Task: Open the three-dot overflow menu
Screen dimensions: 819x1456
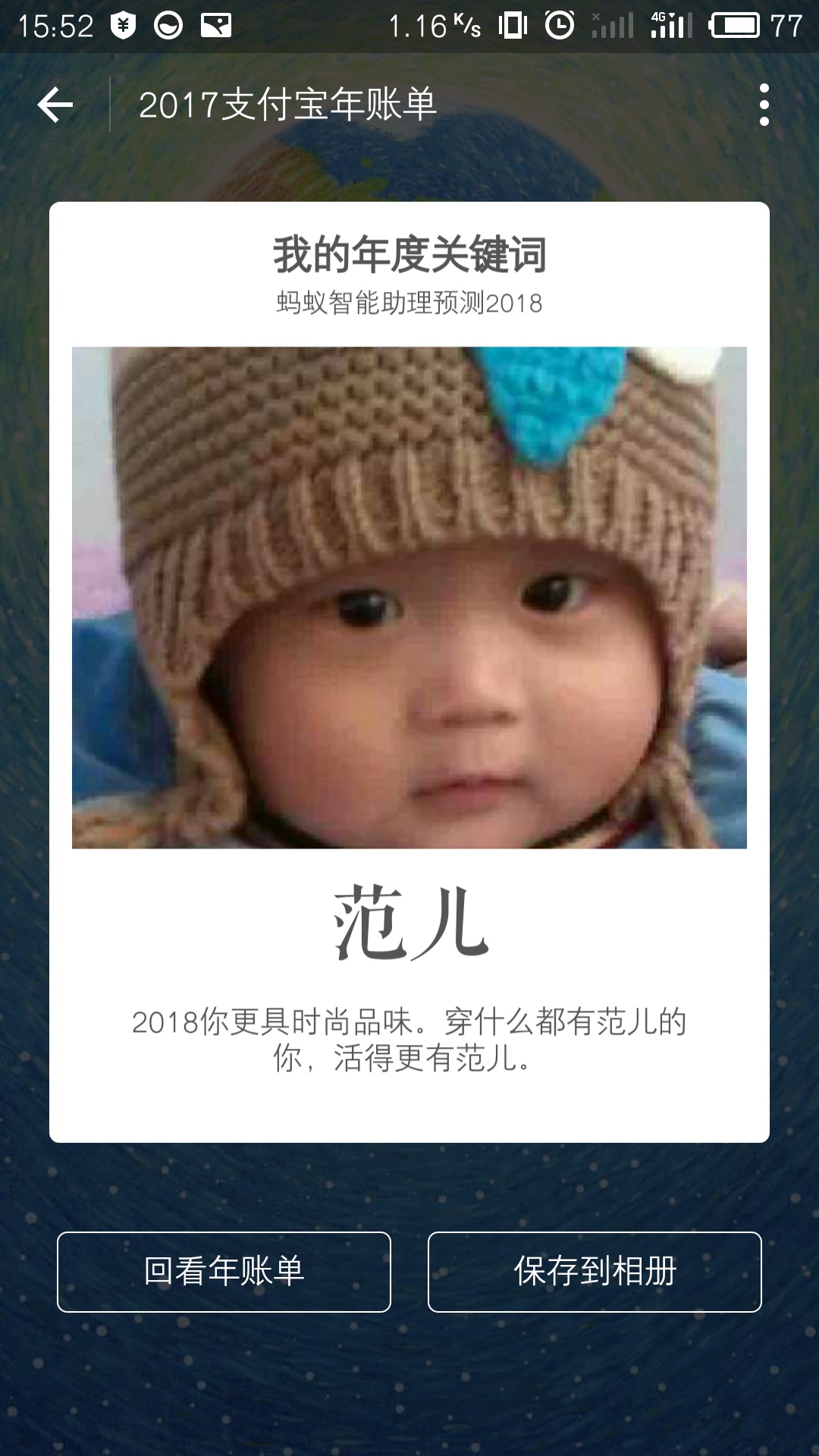Action: (764, 105)
